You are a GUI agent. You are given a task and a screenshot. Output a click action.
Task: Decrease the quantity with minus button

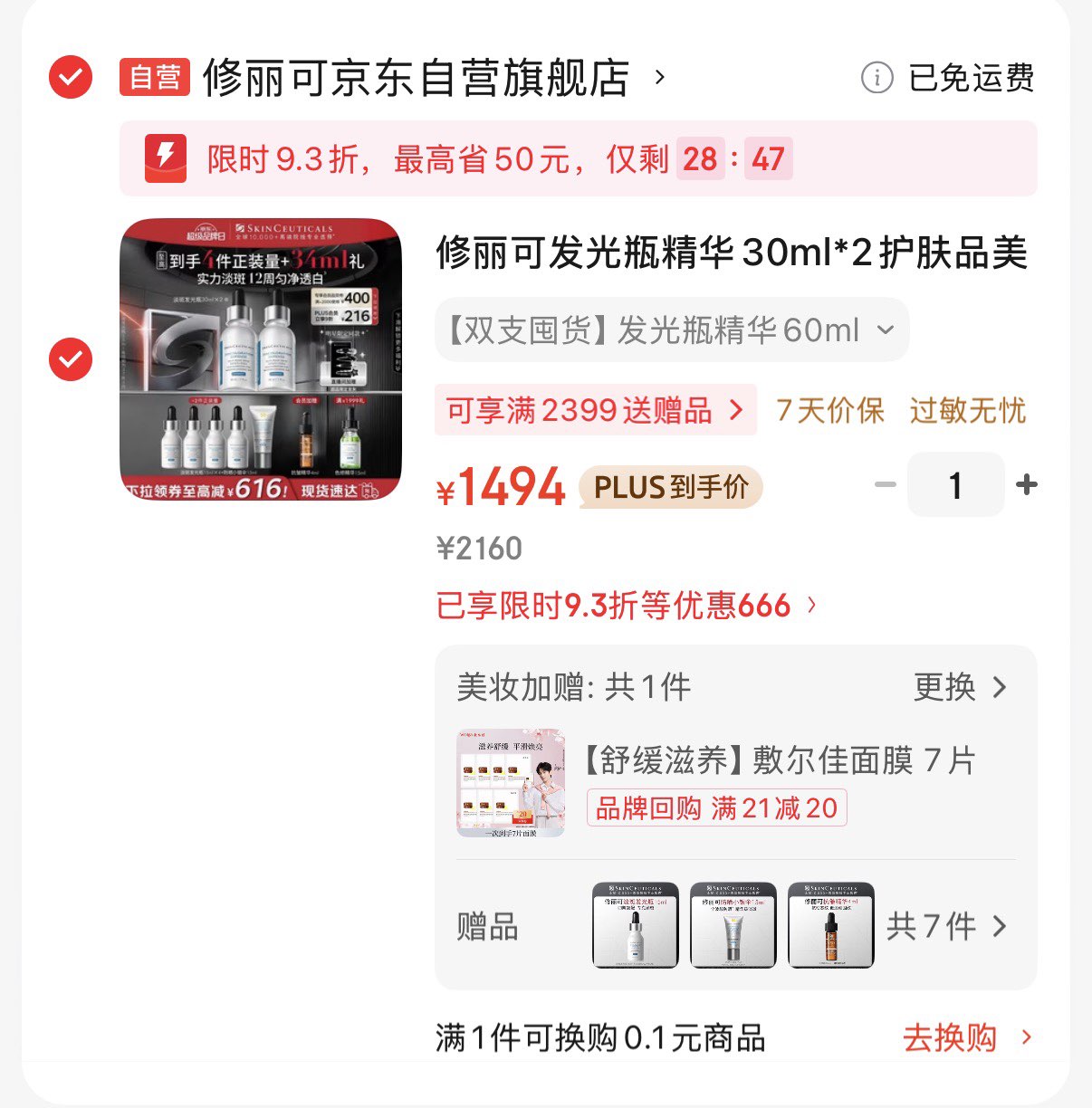885,485
